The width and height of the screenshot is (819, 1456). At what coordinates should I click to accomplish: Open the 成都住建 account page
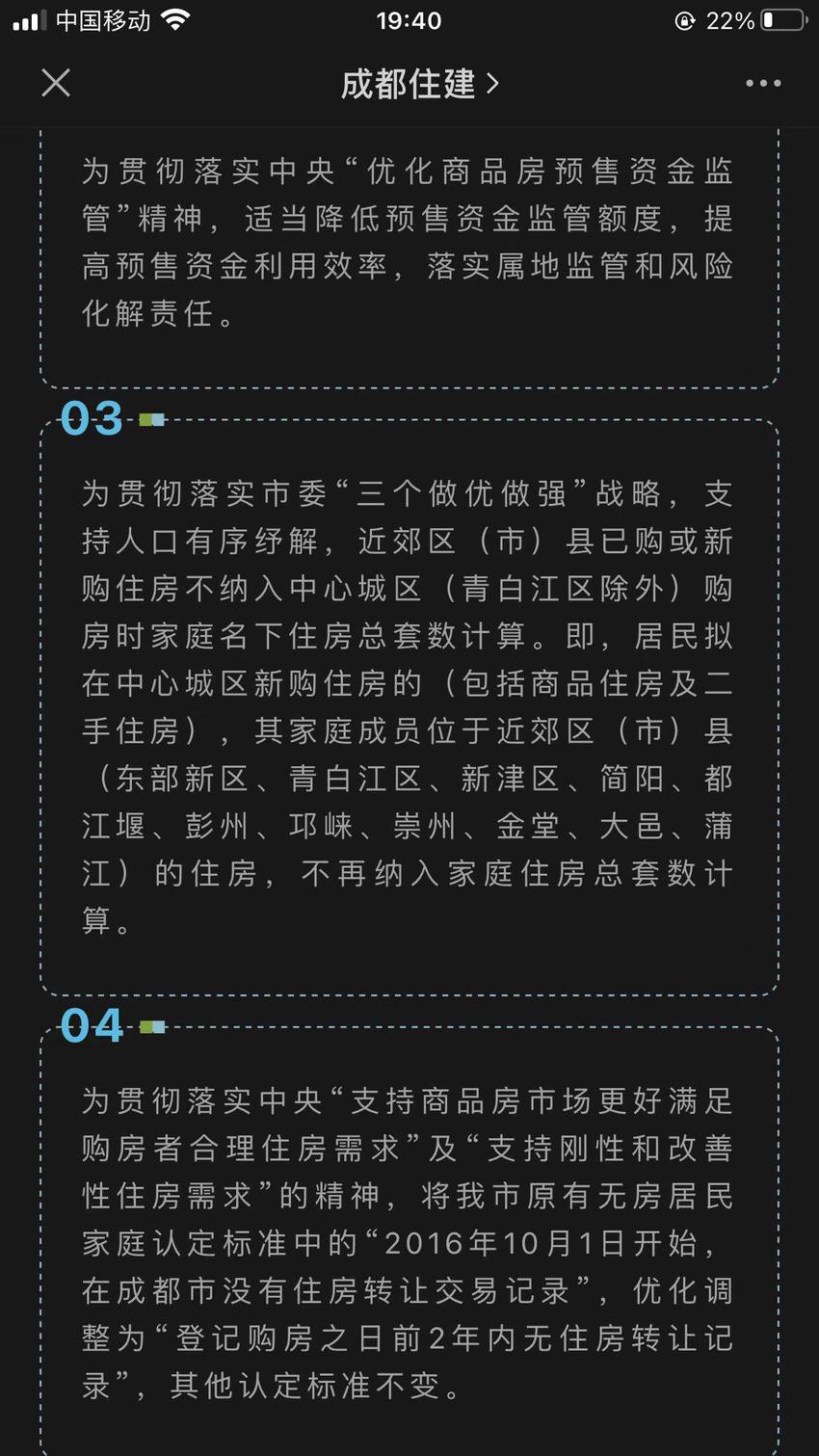419,84
